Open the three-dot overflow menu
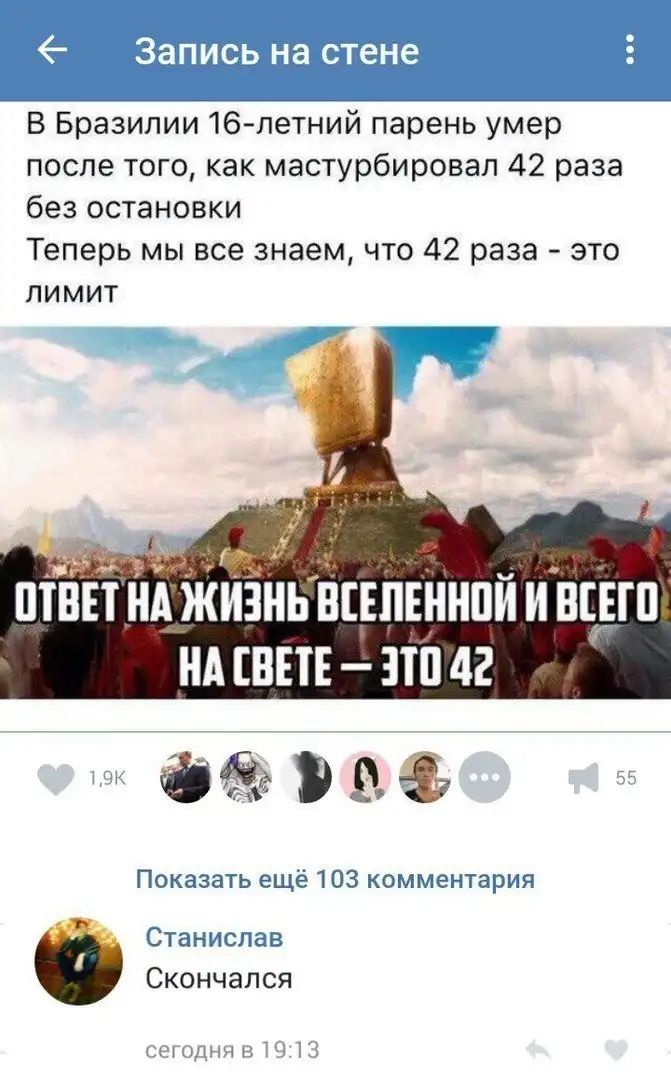Image resolution: width=671 pixels, height=1080 pixels. (629, 50)
